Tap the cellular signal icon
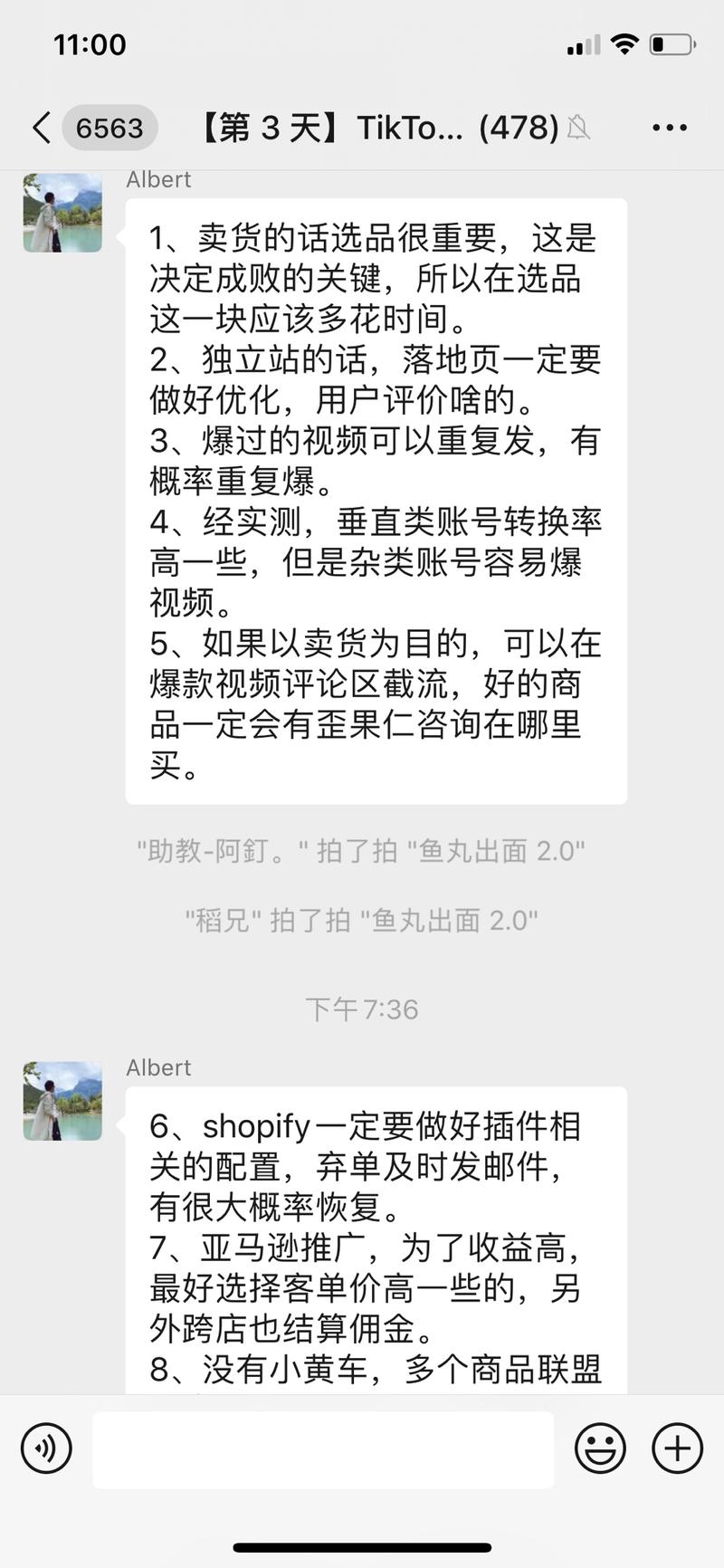 coord(584,43)
